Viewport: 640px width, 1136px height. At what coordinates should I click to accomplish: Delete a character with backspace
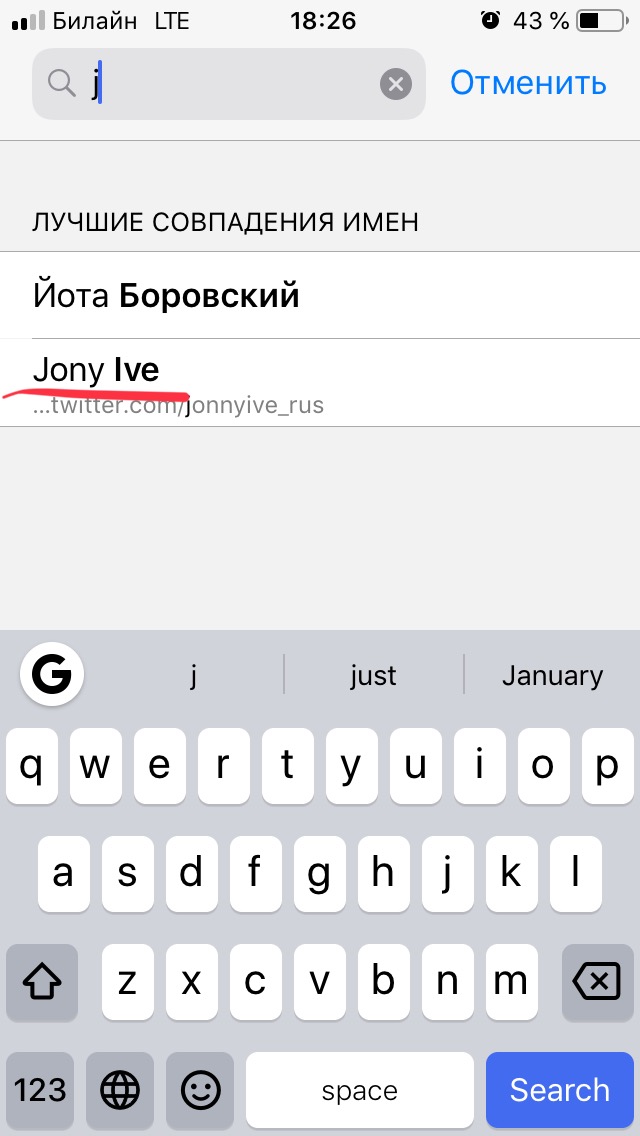598,982
